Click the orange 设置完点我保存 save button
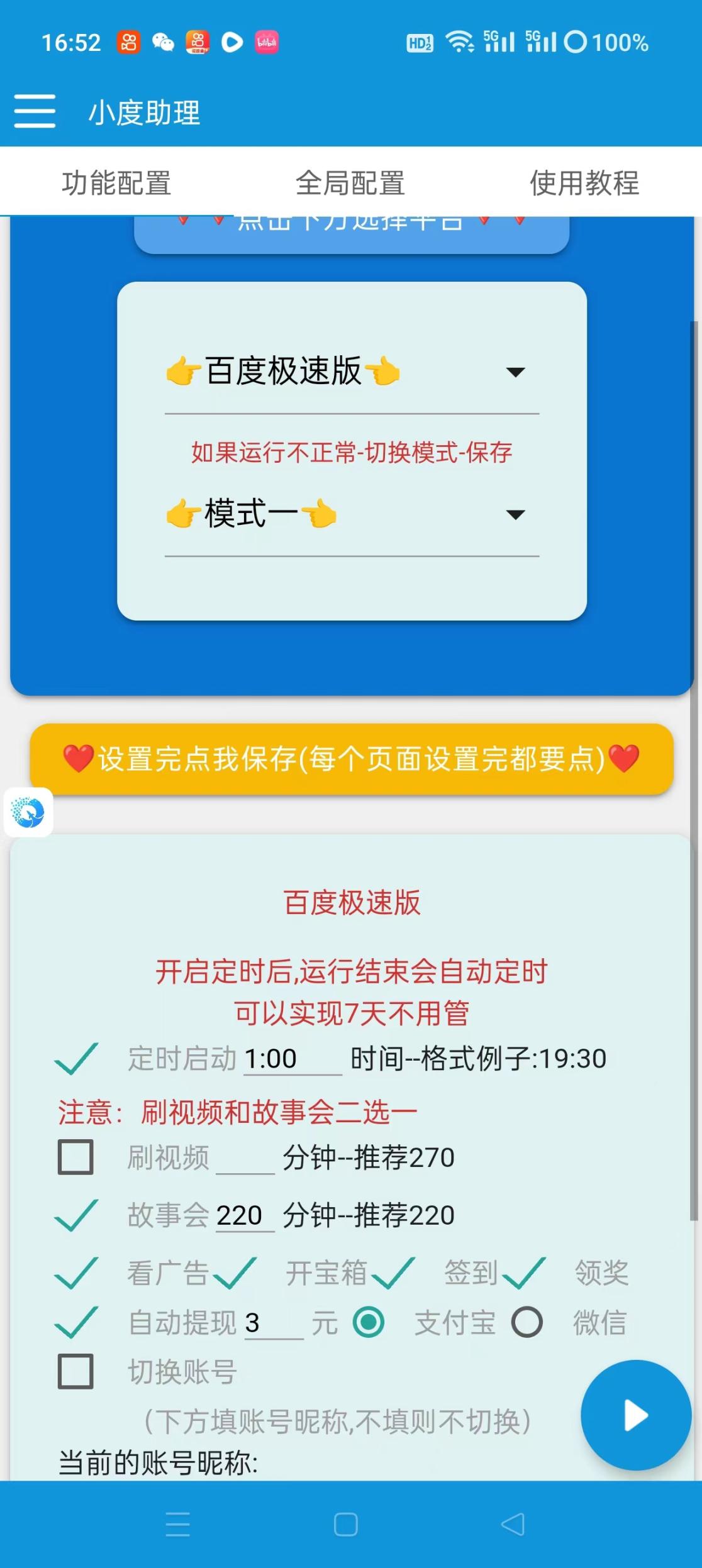Viewport: 702px width, 1568px height. [351, 760]
